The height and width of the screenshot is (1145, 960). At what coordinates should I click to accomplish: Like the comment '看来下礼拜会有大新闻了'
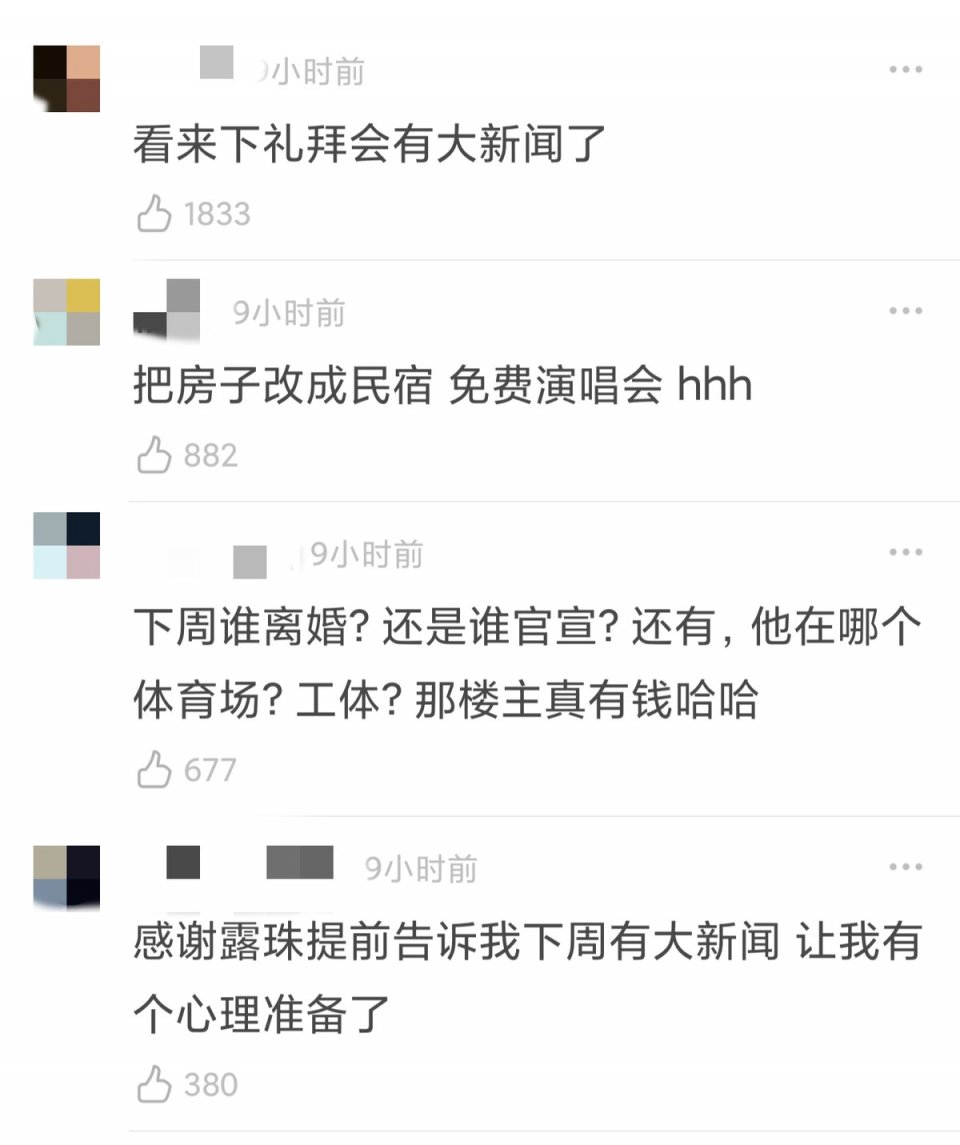tap(154, 214)
